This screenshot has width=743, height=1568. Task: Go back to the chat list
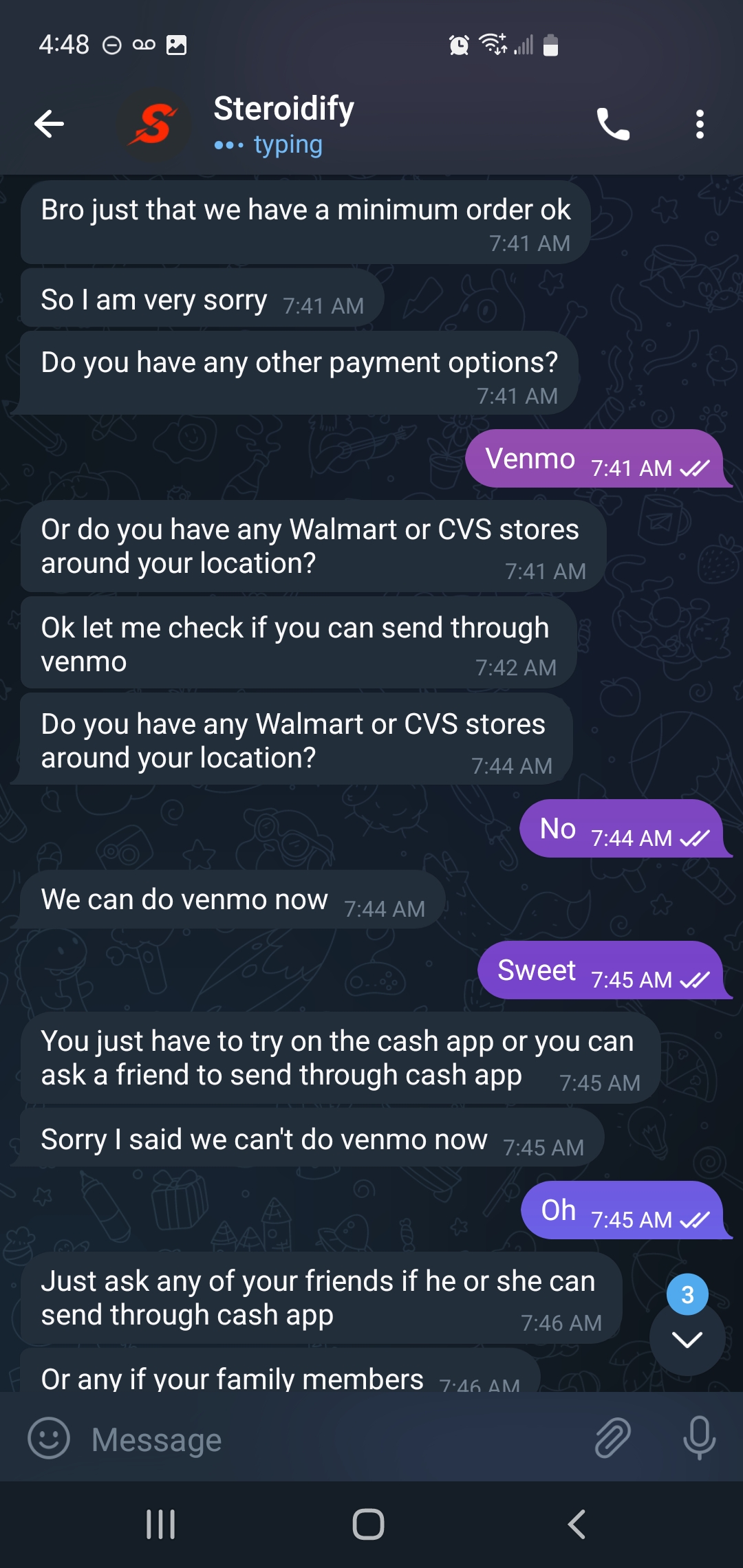point(49,124)
